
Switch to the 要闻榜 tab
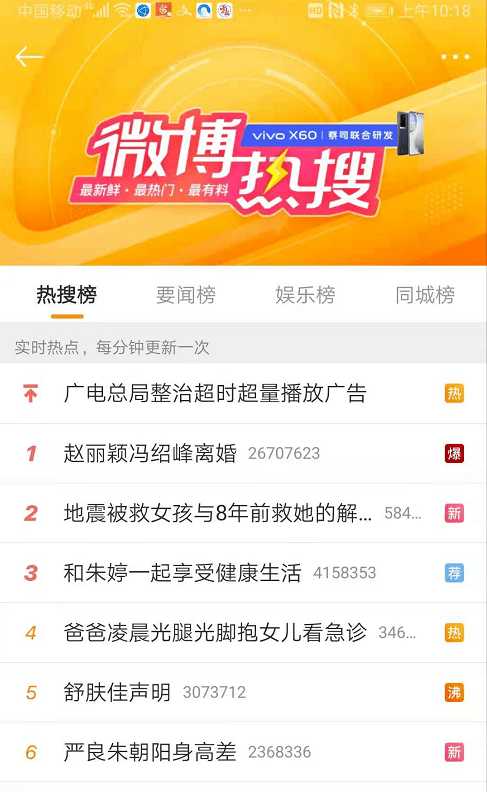186,295
